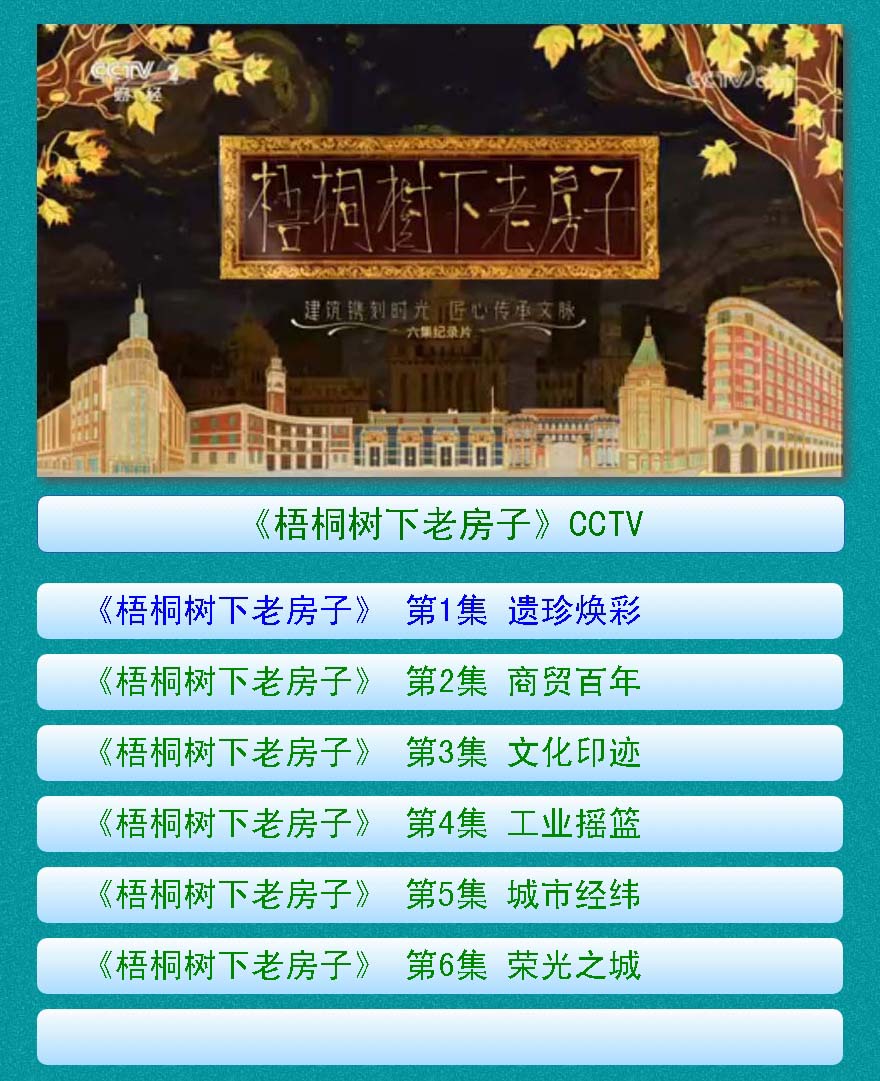Select 第2集 商贸百年

[x=440, y=682]
